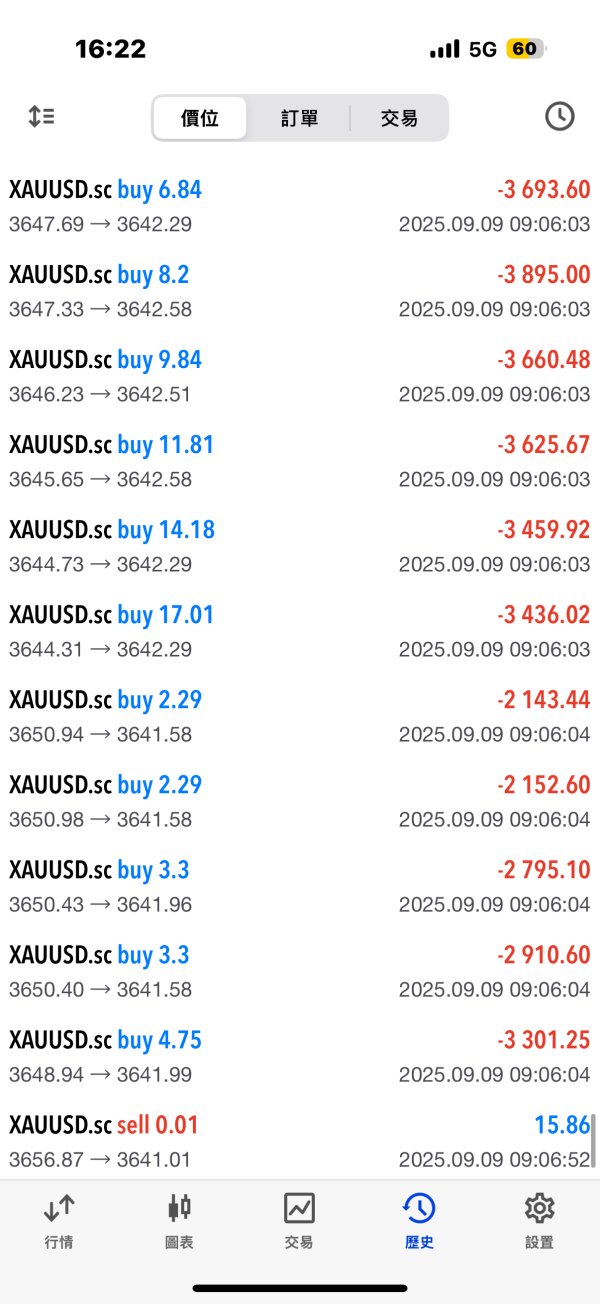The image size is (600, 1304).
Task: Open the sell 0.01 XAUUSD position
Action: pyautogui.click(x=300, y=1141)
